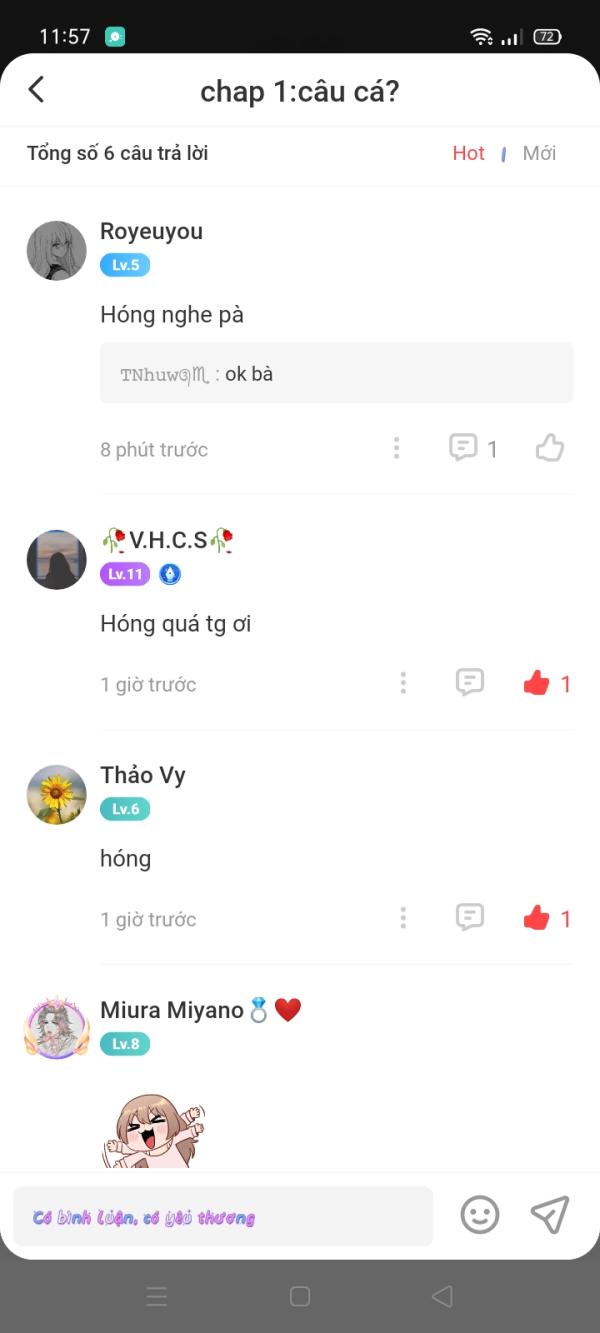Focus the comment input field
This screenshot has width=600, height=1333.
[x=223, y=1216]
